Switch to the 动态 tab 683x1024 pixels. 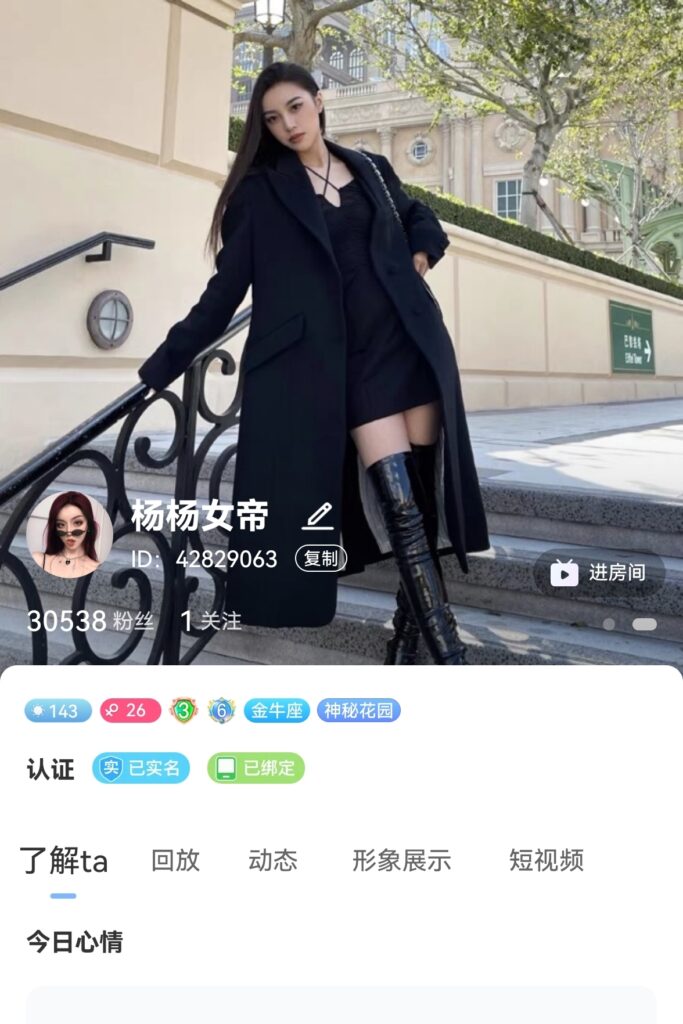273,860
